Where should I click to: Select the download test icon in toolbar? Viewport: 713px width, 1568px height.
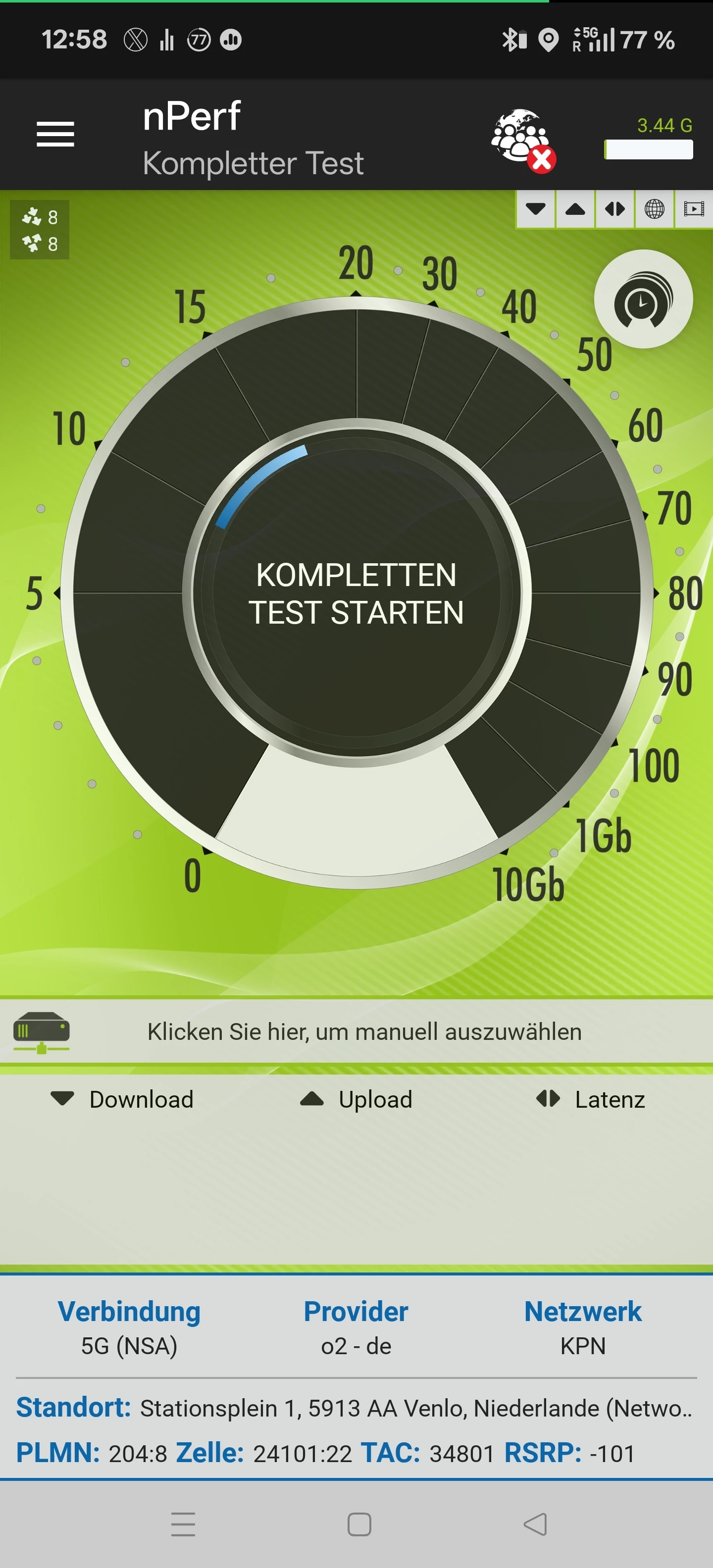[536, 209]
